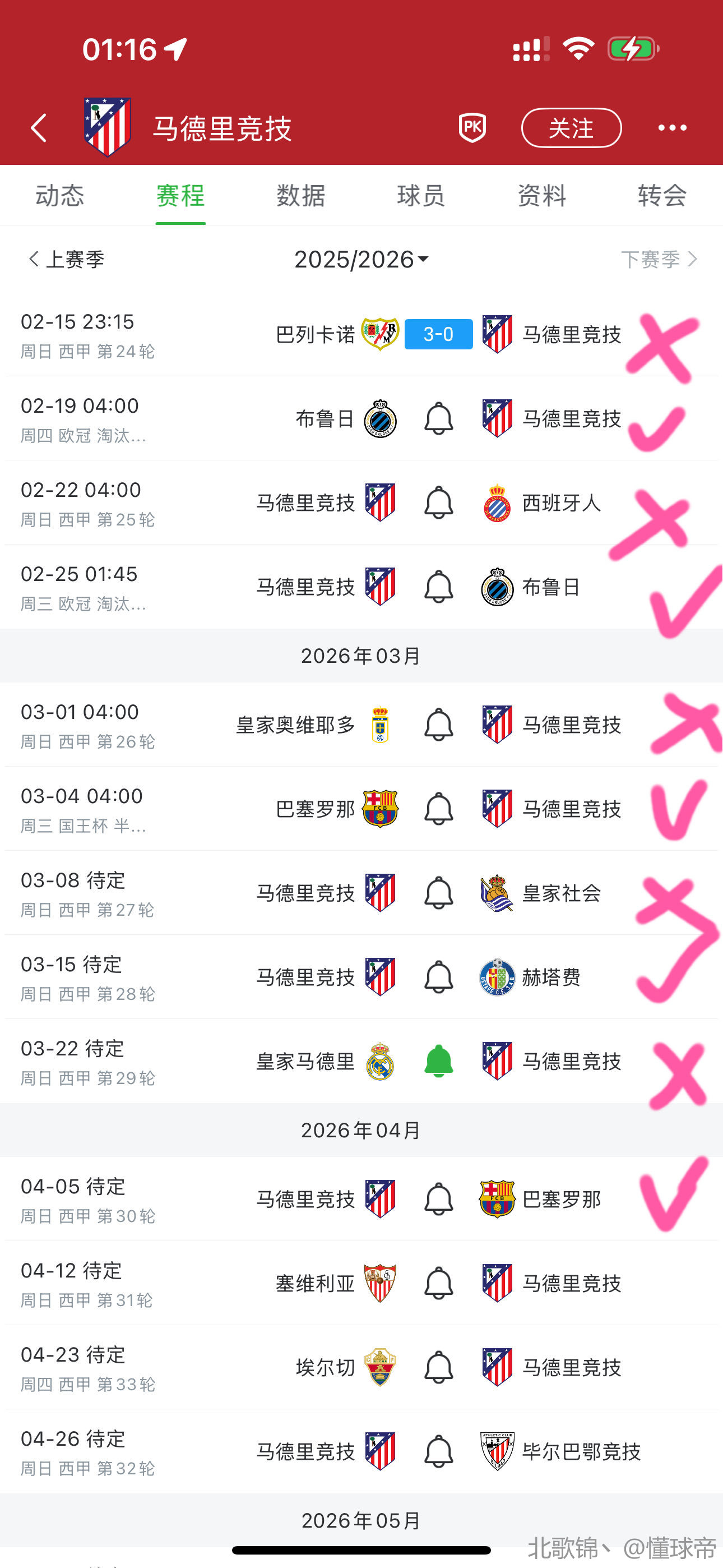The height and width of the screenshot is (1568, 723).
Task: Set reminder bell for 西班牙人 match
Action: point(438,503)
